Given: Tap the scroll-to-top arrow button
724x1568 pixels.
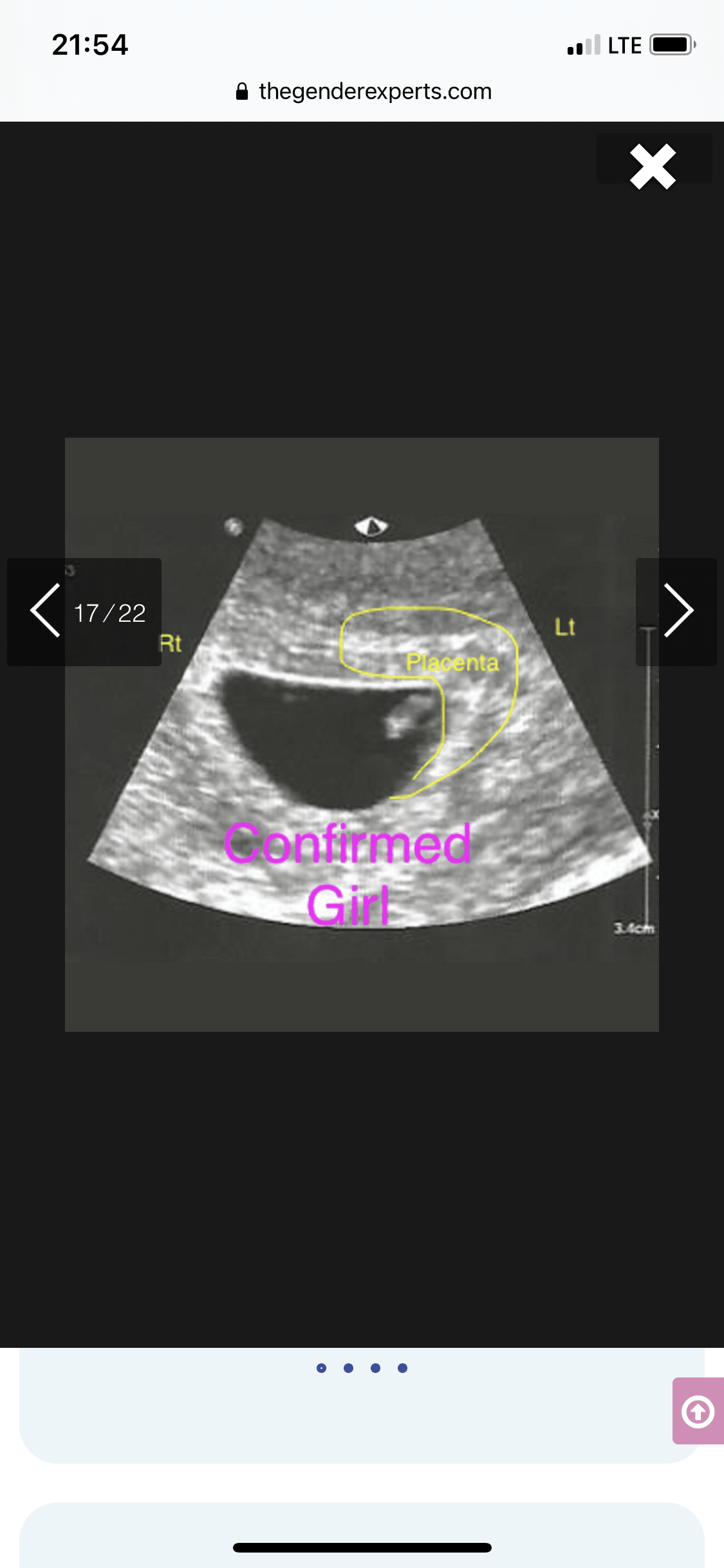Looking at the screenshot, I should pos(698,1412).
